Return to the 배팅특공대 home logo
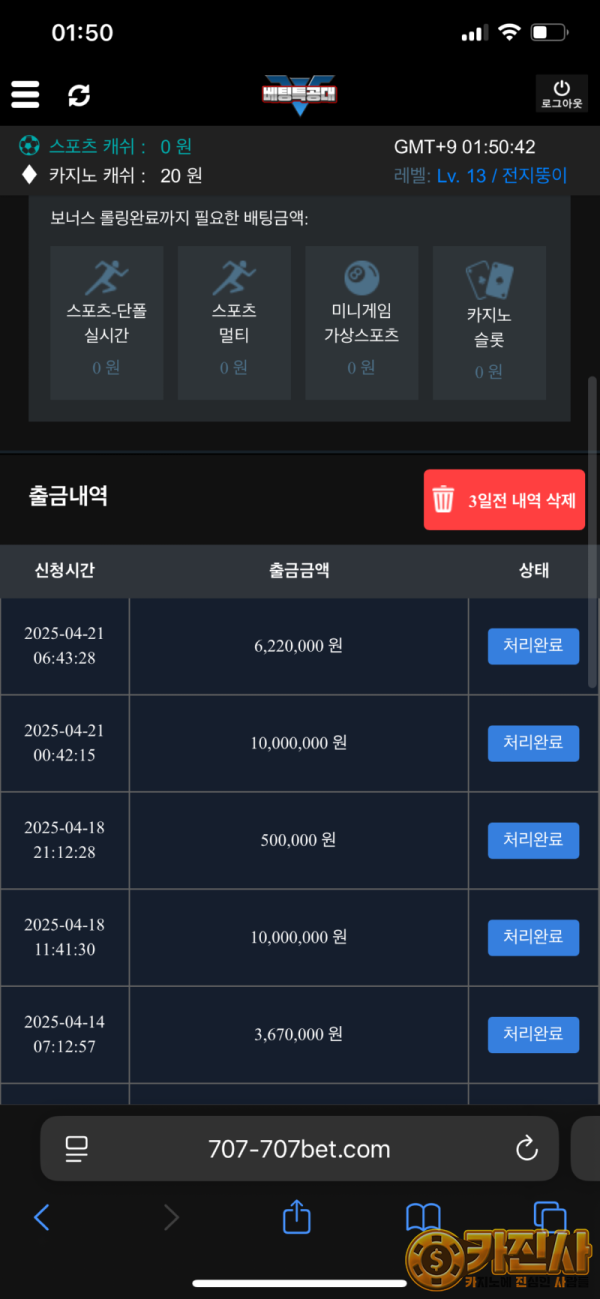This screenshot has width=600, height=1299. coord(299,94)
